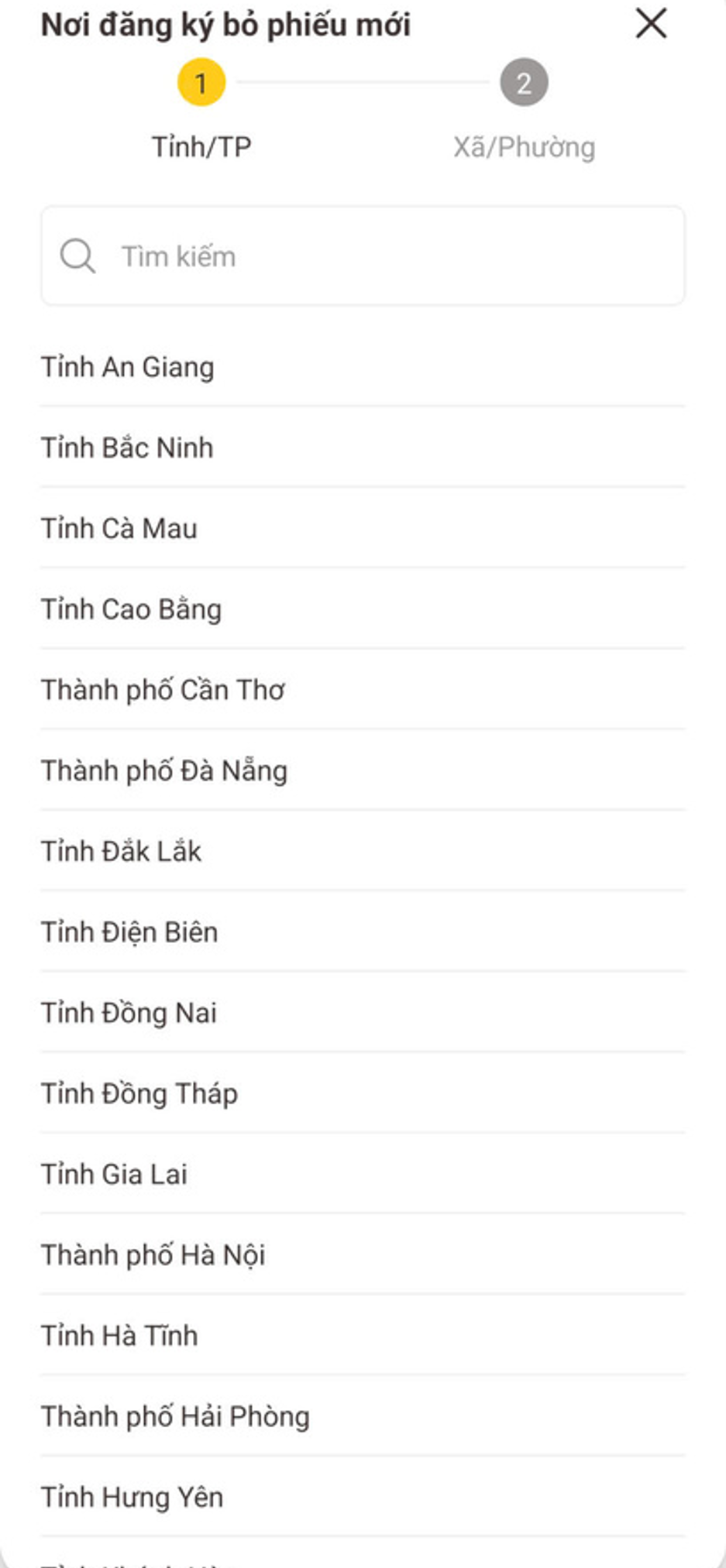Screen dimensions: 726x1568
Task: Select Tỉnh An Giang
Action: pos(128,367)
